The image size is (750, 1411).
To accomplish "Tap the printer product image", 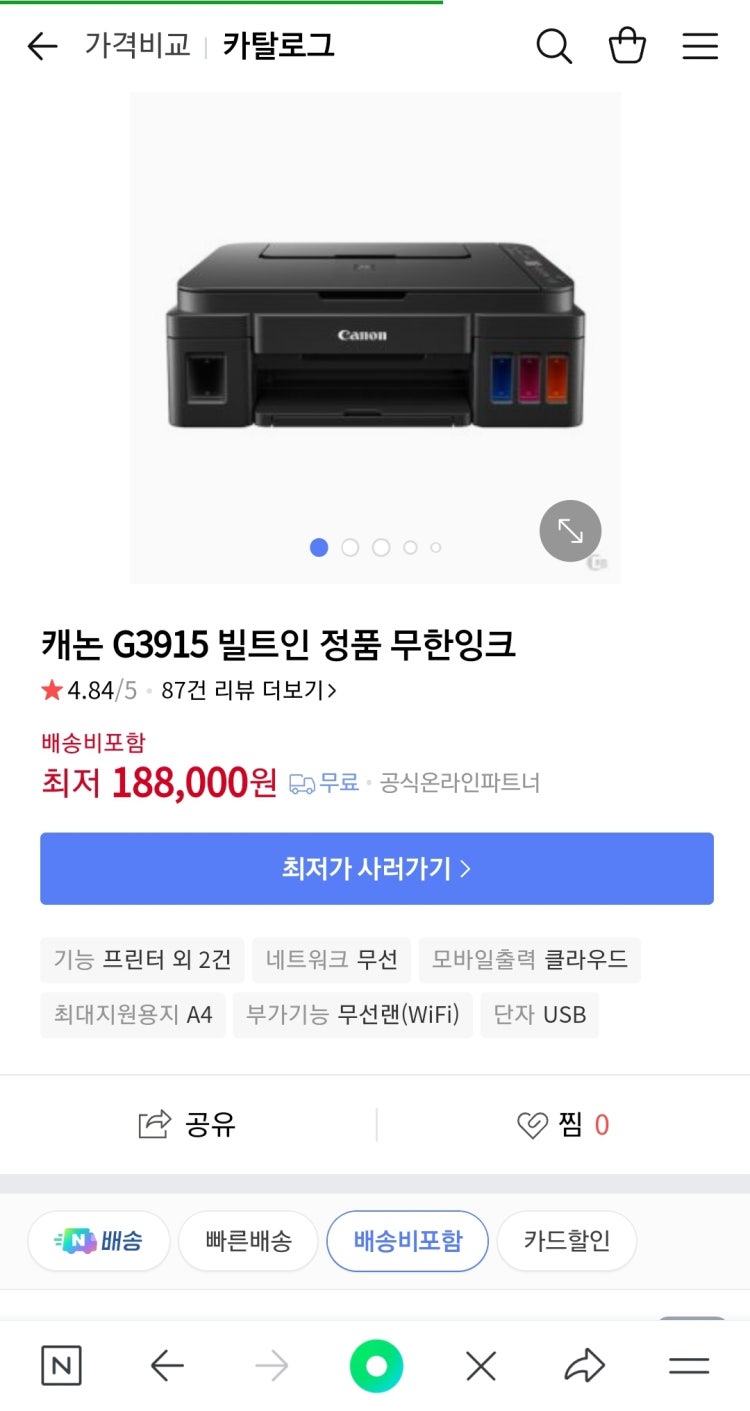I will [x=375, y=330].
